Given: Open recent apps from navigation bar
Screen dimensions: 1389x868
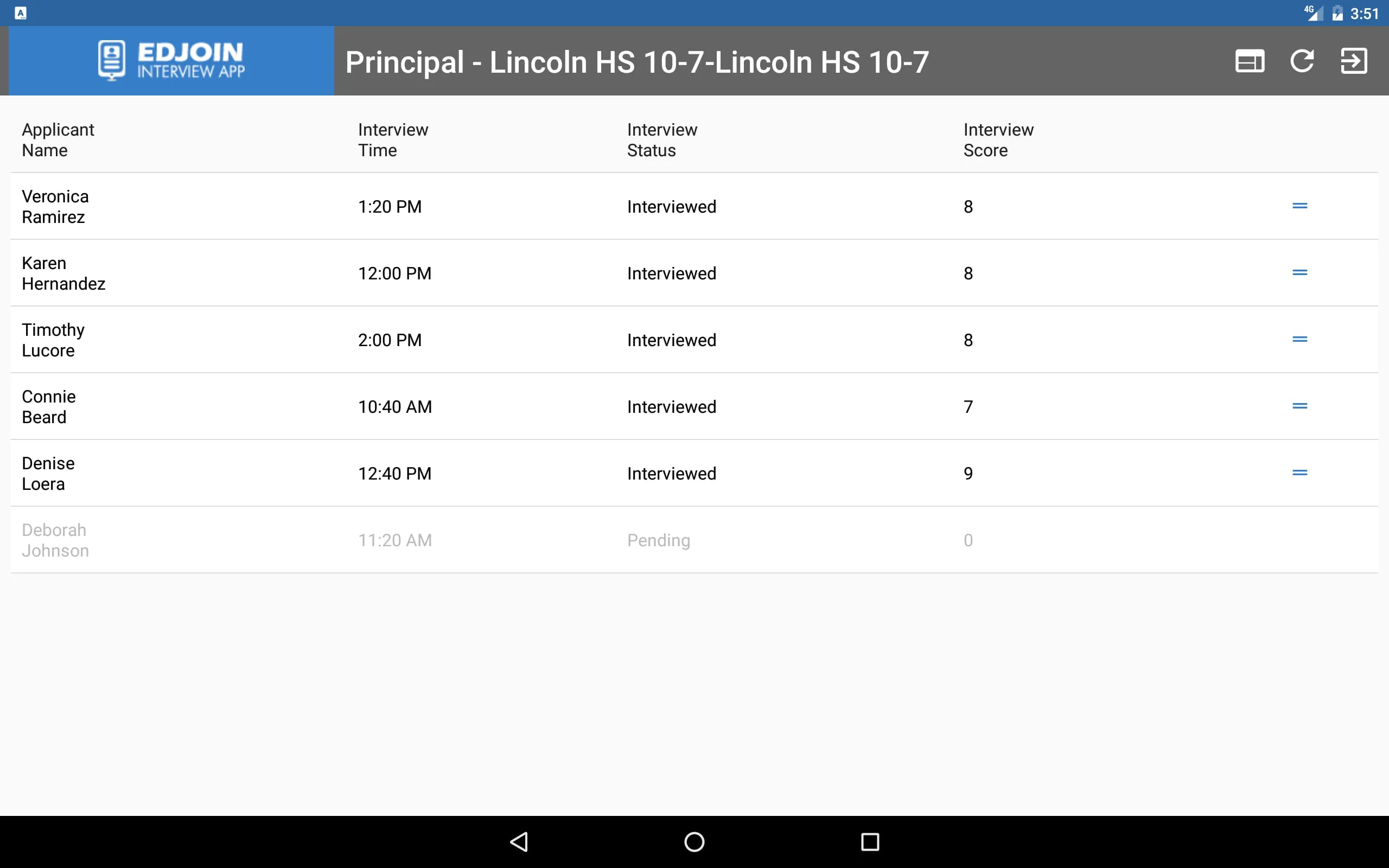Looking at the screenshot, I should click(x=870, y=841).
